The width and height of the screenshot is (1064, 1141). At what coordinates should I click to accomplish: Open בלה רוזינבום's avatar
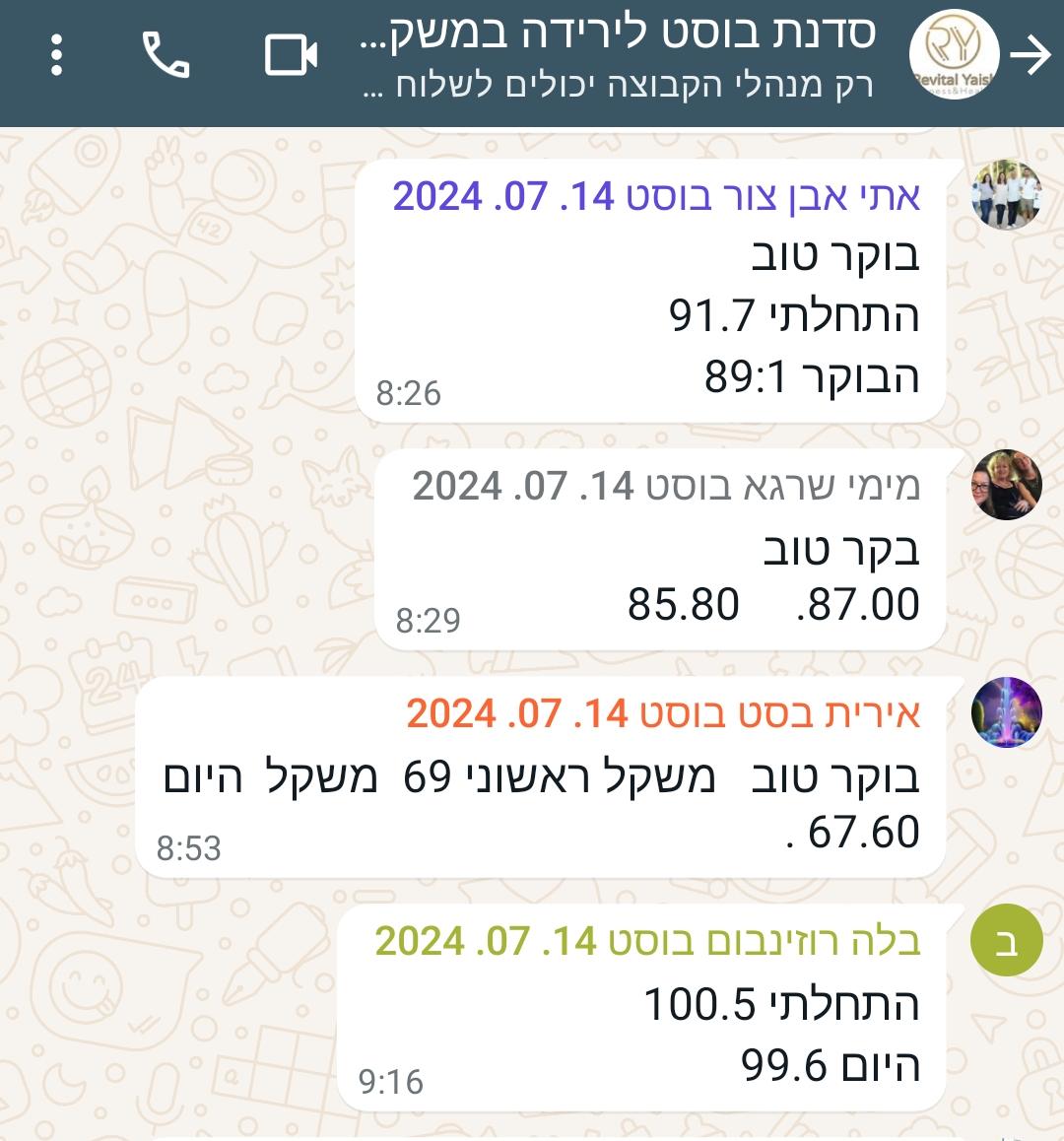pos(1006,941)
